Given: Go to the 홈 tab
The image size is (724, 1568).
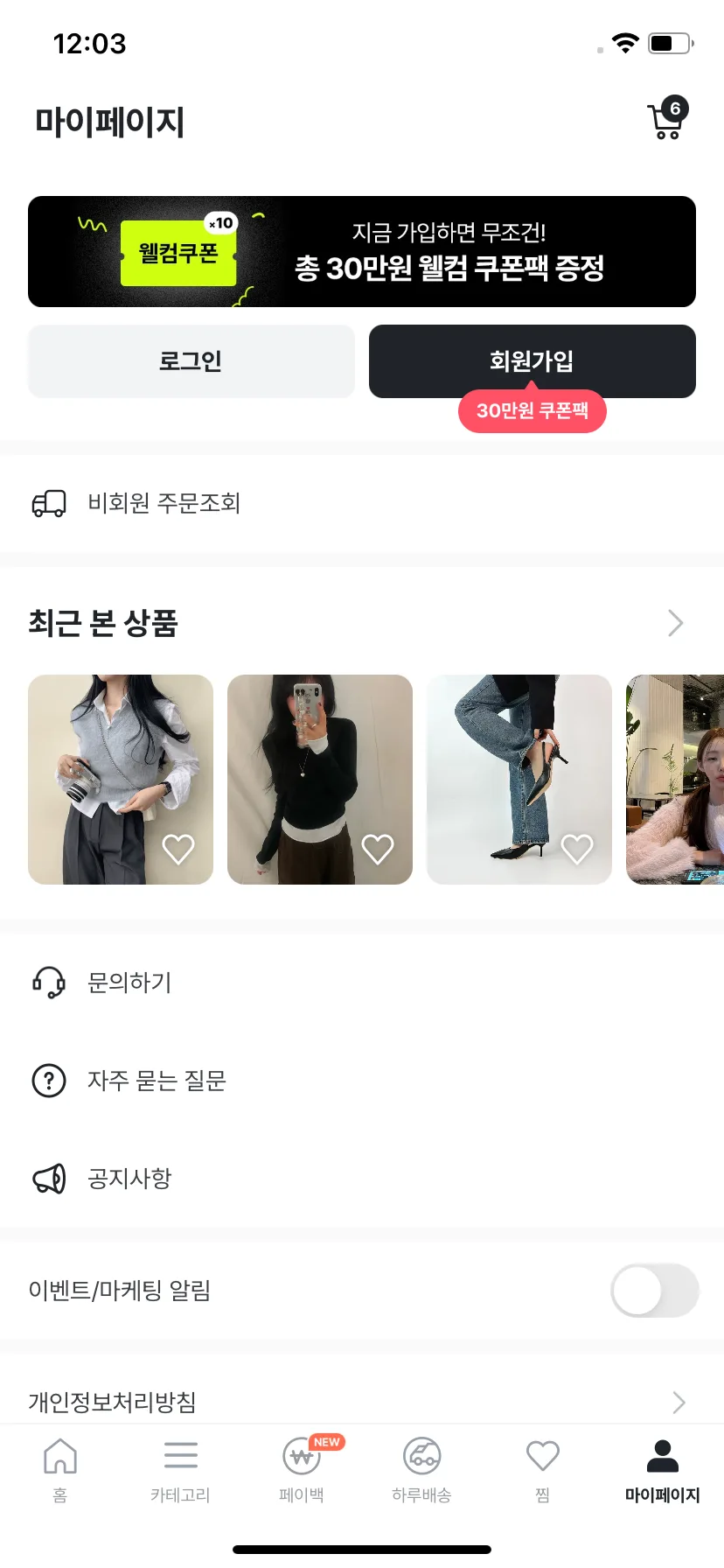Looking at the screenshot, I should (x=60, y=1468).
